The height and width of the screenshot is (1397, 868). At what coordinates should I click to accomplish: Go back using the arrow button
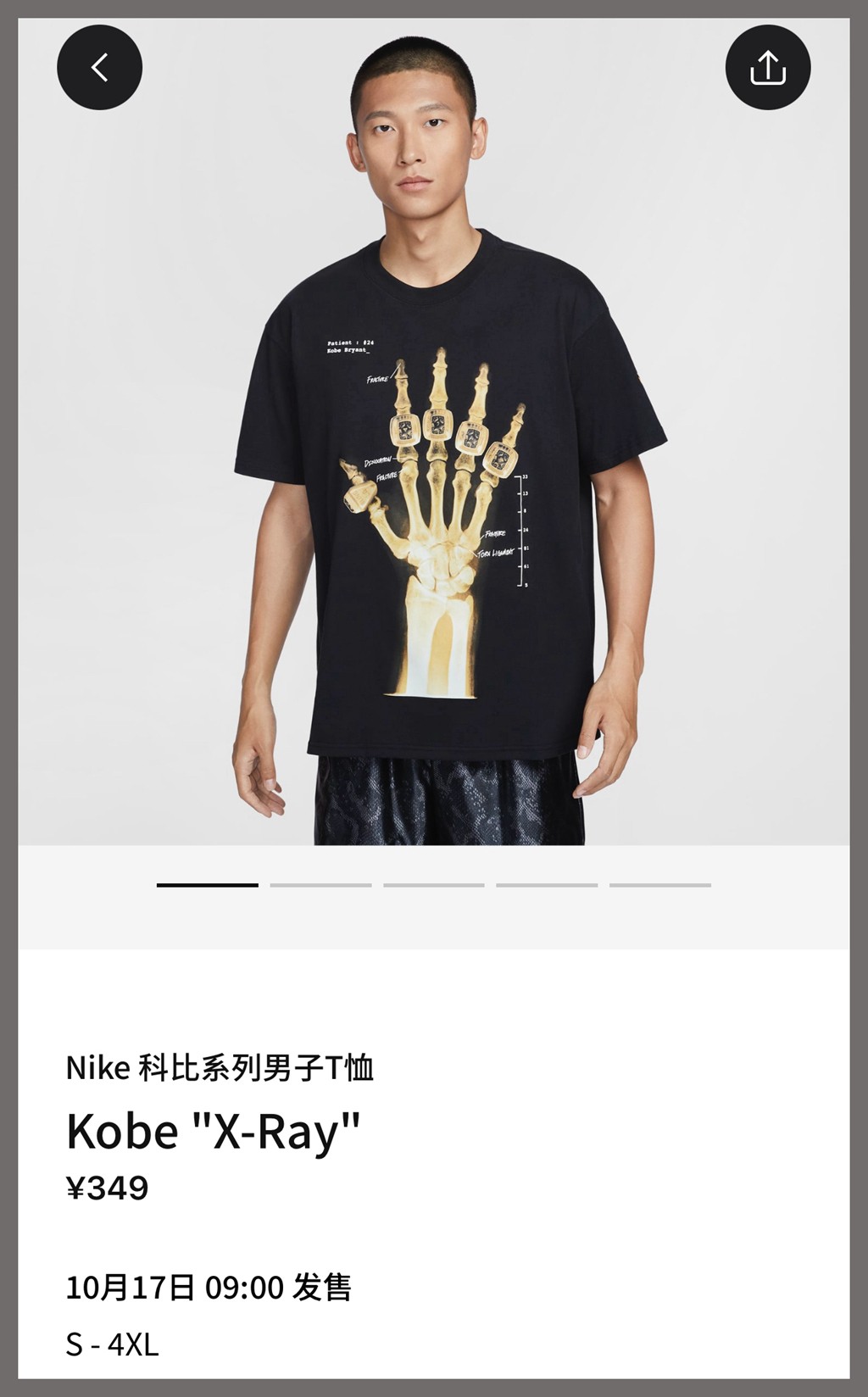pos(99,67)
